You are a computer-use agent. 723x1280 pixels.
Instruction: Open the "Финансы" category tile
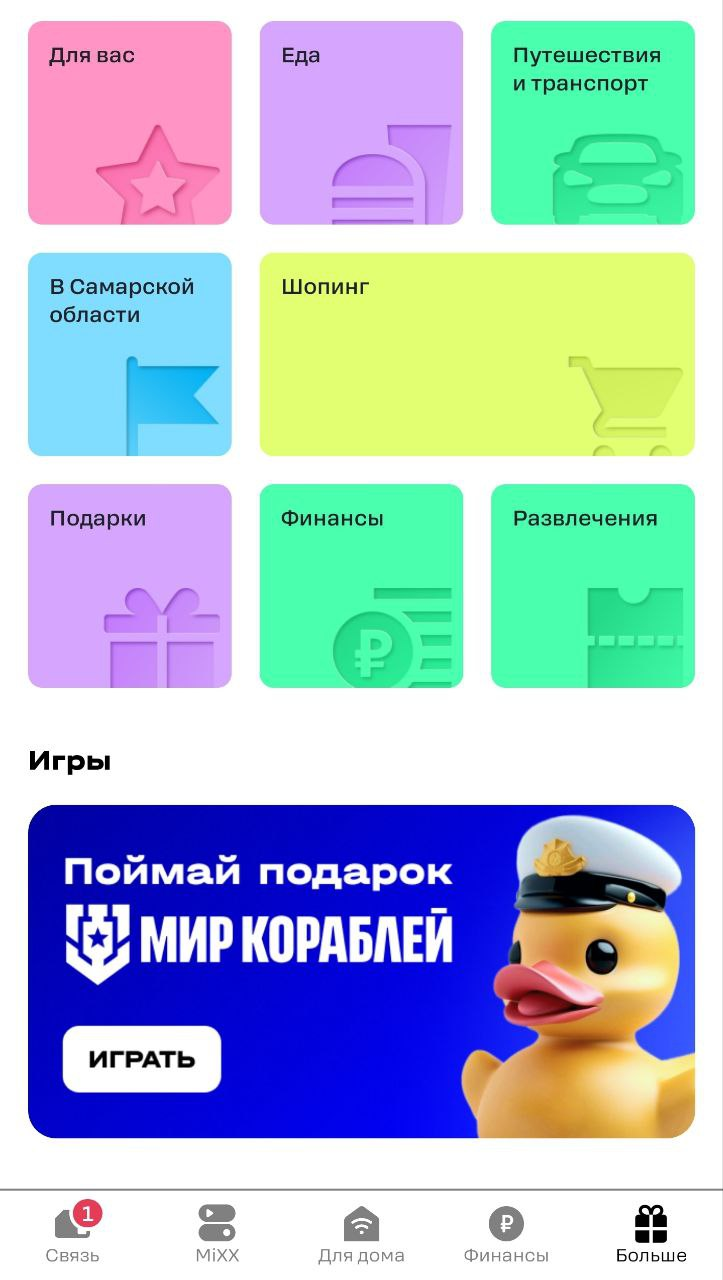coord(361,586)
